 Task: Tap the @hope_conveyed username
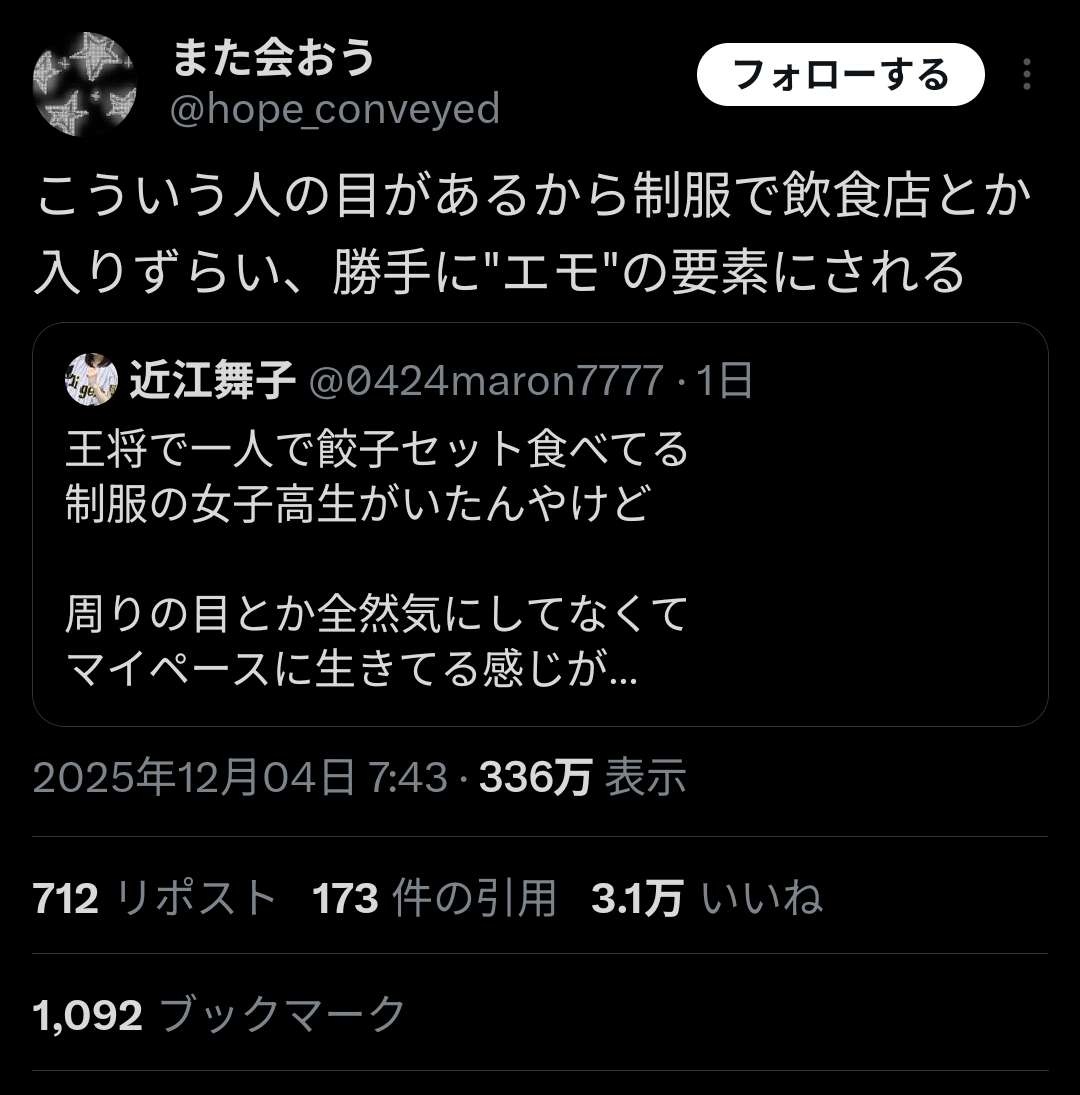click(x=335, y=109)
